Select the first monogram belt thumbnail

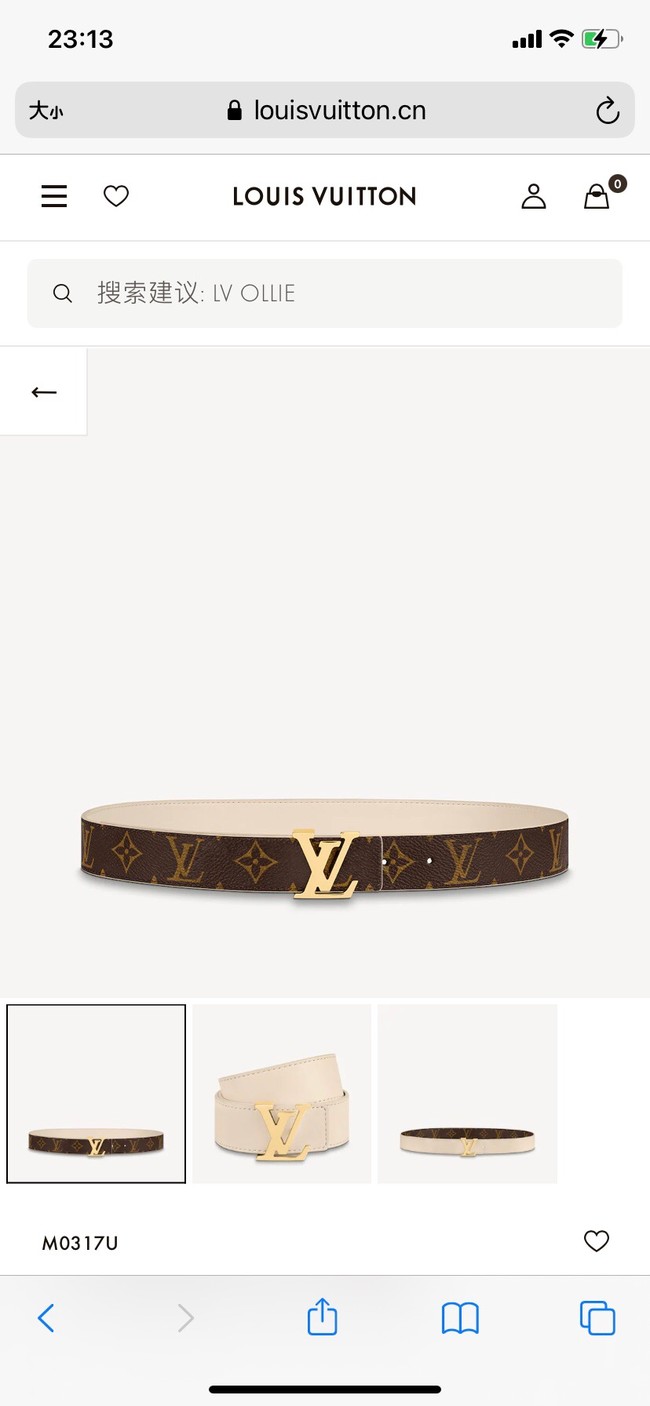point(96,1094)
